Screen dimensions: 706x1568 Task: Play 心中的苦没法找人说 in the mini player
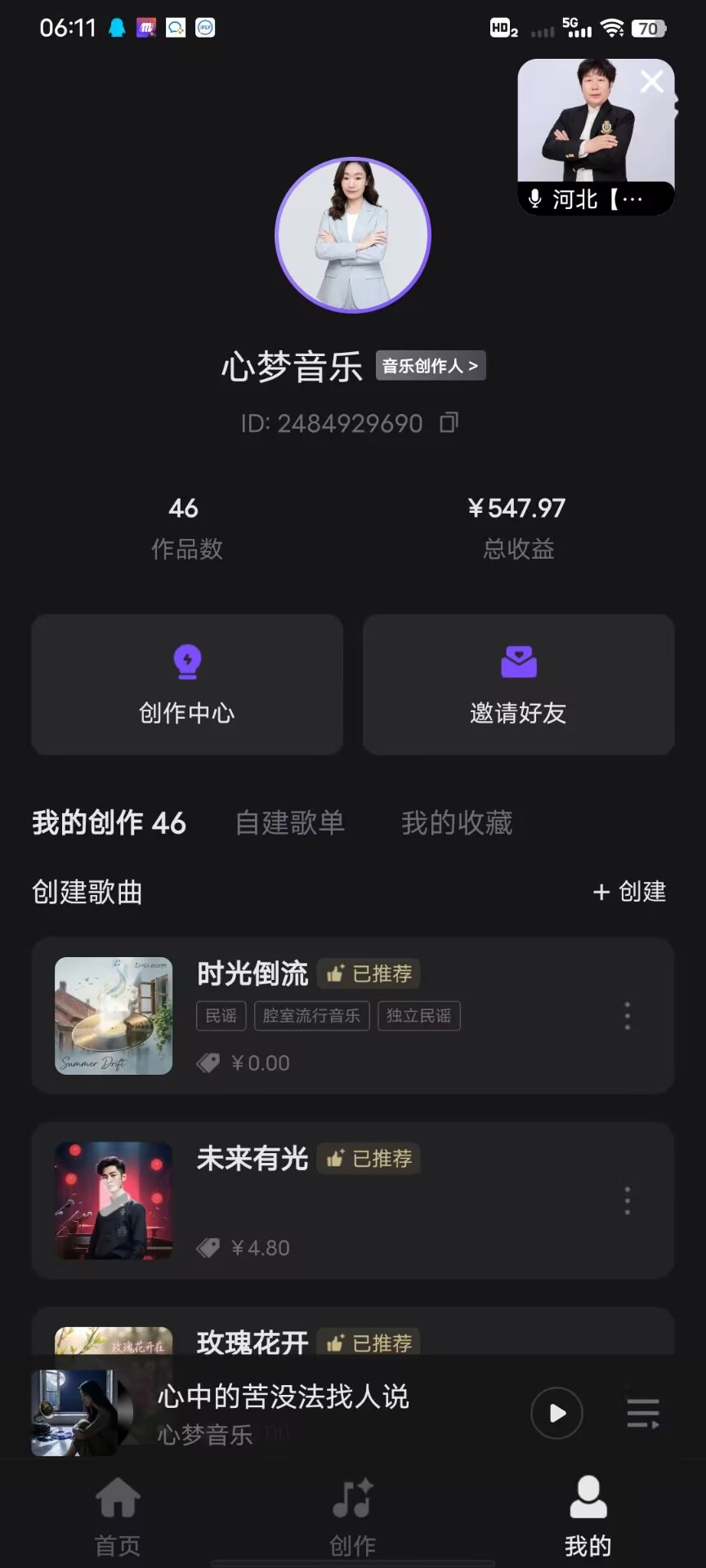tap(556, 1413)
